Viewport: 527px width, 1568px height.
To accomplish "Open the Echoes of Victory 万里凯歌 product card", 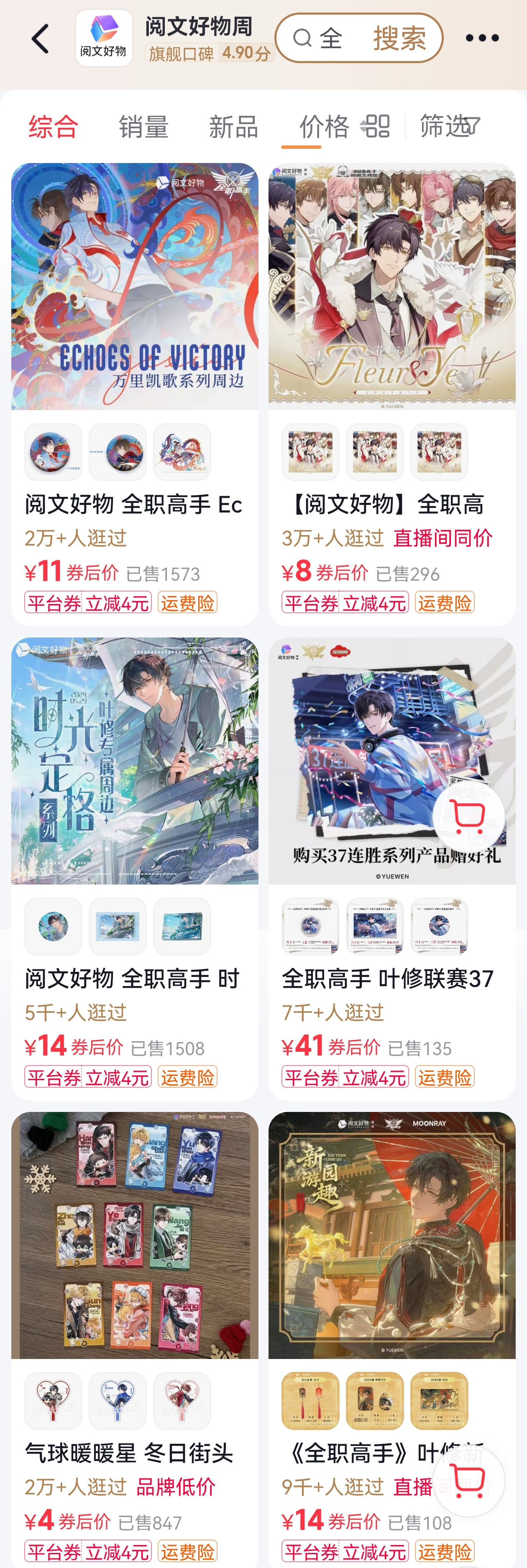I will (135, 287).
